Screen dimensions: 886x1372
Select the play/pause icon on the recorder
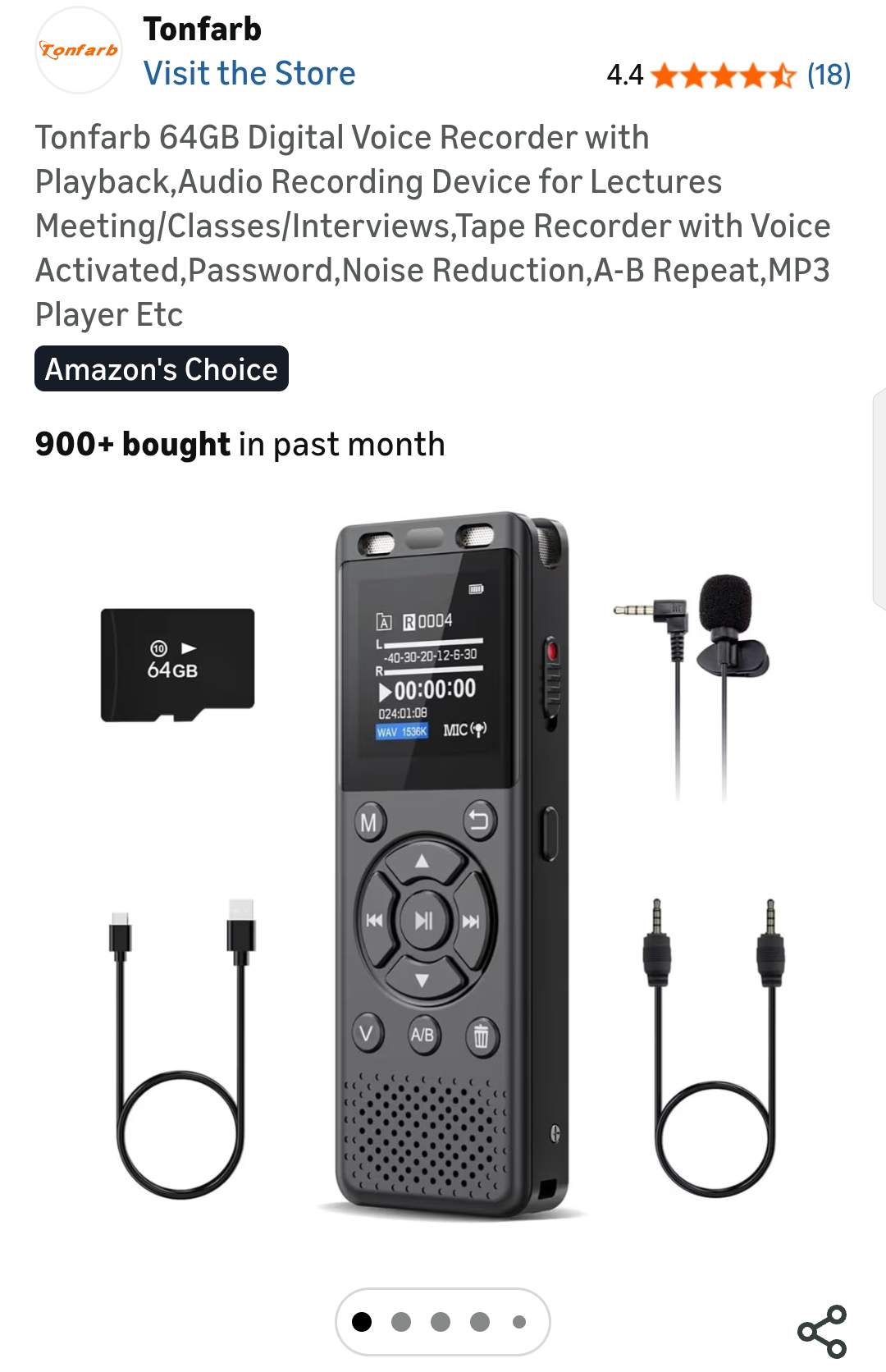[x=423, y=919]
